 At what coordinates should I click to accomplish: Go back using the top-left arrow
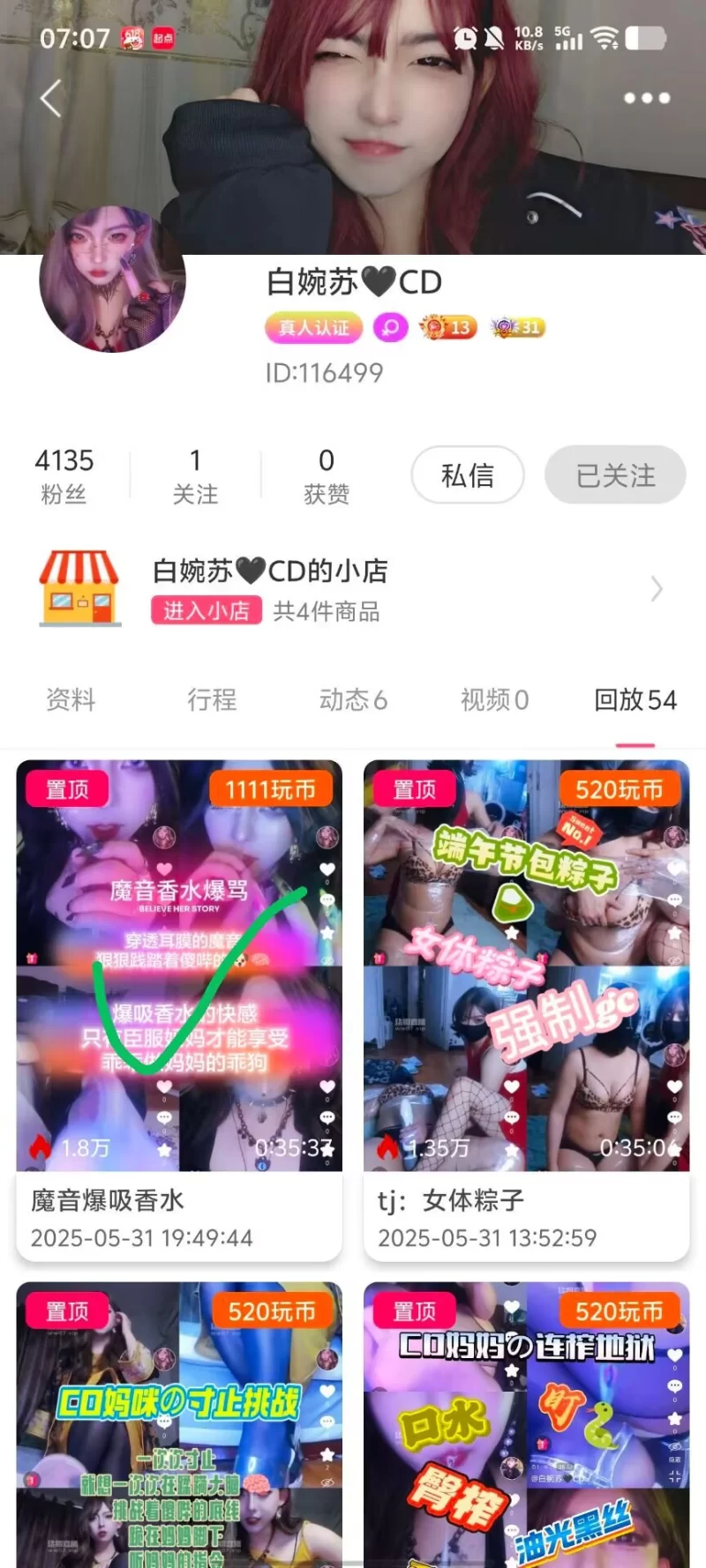coord(51,98)
